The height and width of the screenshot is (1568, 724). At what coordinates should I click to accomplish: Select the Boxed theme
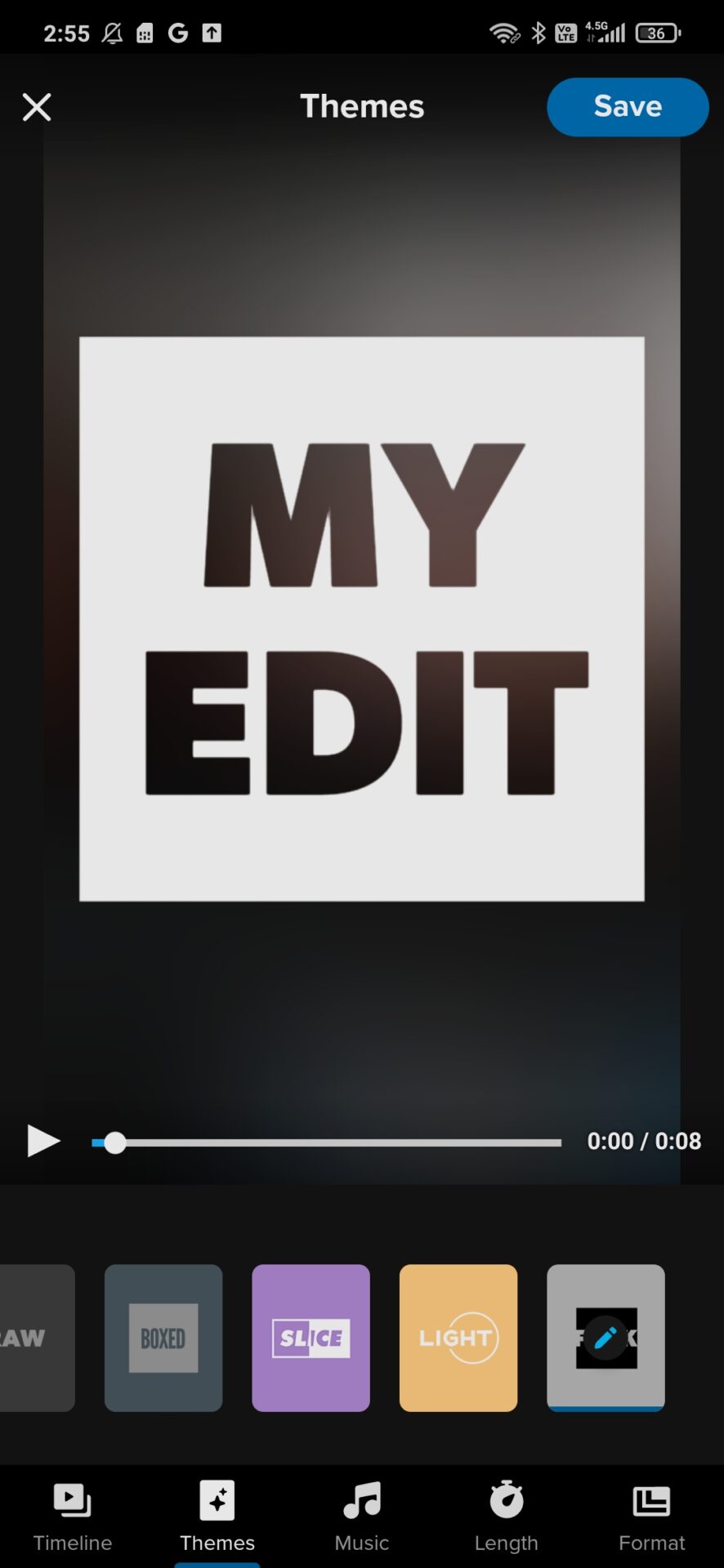[163, 1338]
